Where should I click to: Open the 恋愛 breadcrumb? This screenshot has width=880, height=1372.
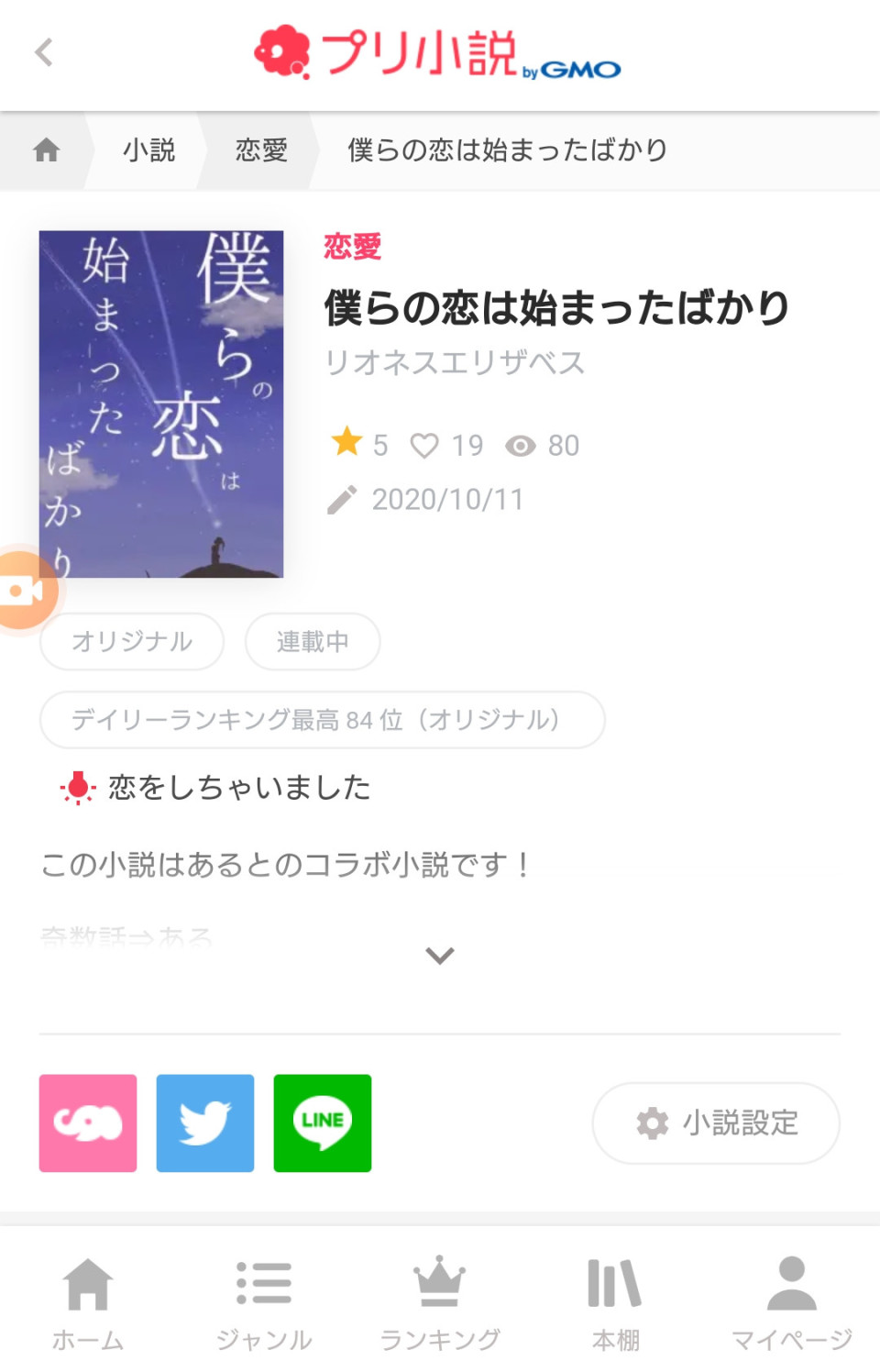click(x=261, y=149)
